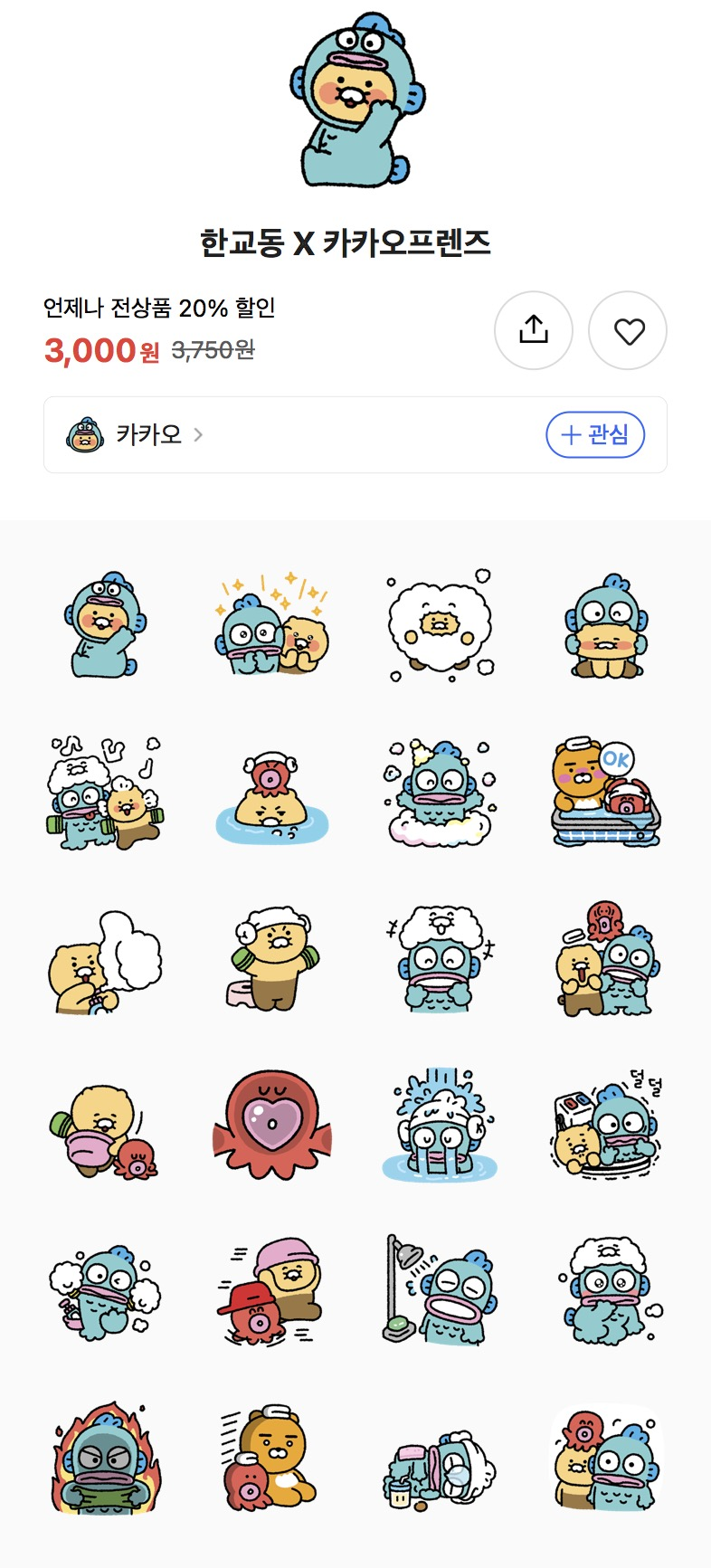This screenshot has width=711, height=1568.
Task: Preview the bear blowing a big bubble
Action: 105,961
